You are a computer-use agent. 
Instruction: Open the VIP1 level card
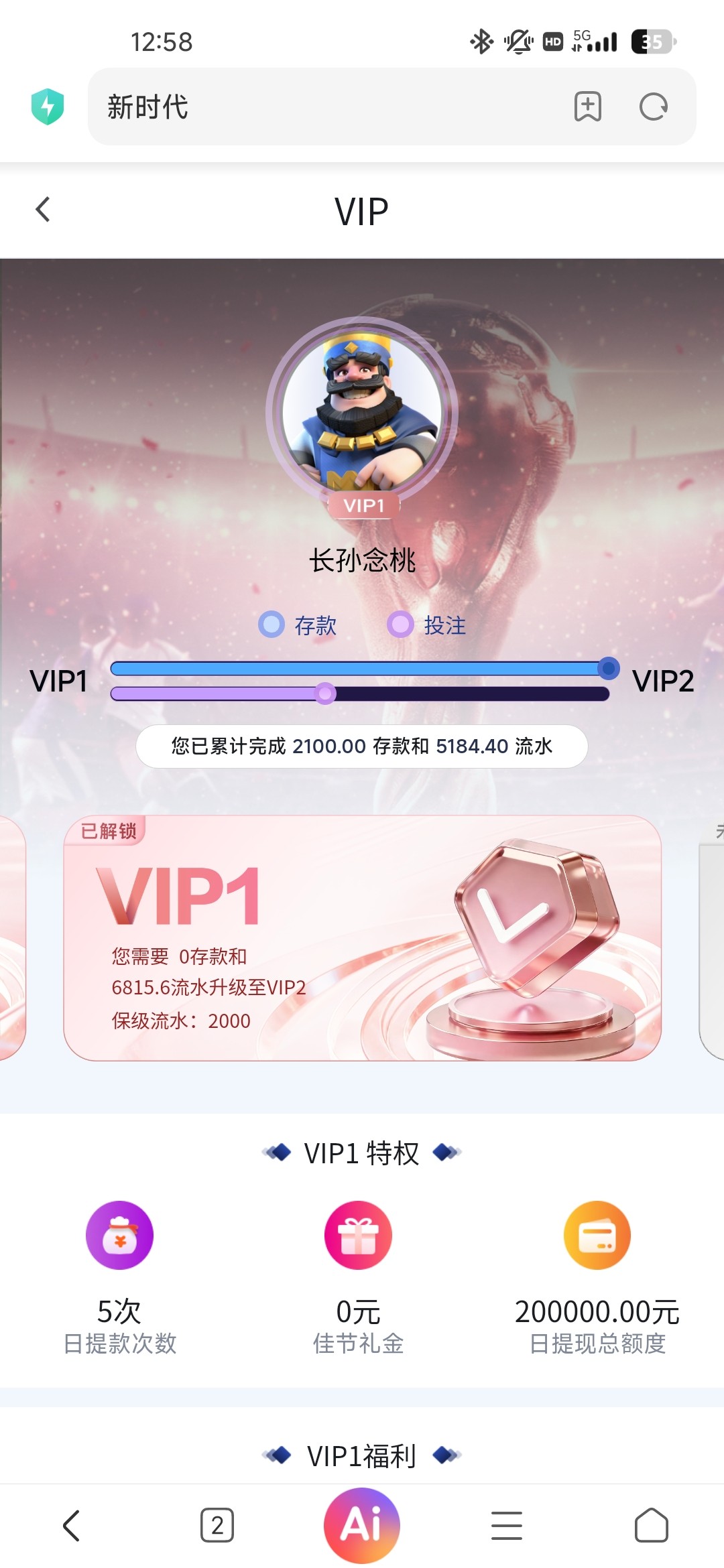362,938
